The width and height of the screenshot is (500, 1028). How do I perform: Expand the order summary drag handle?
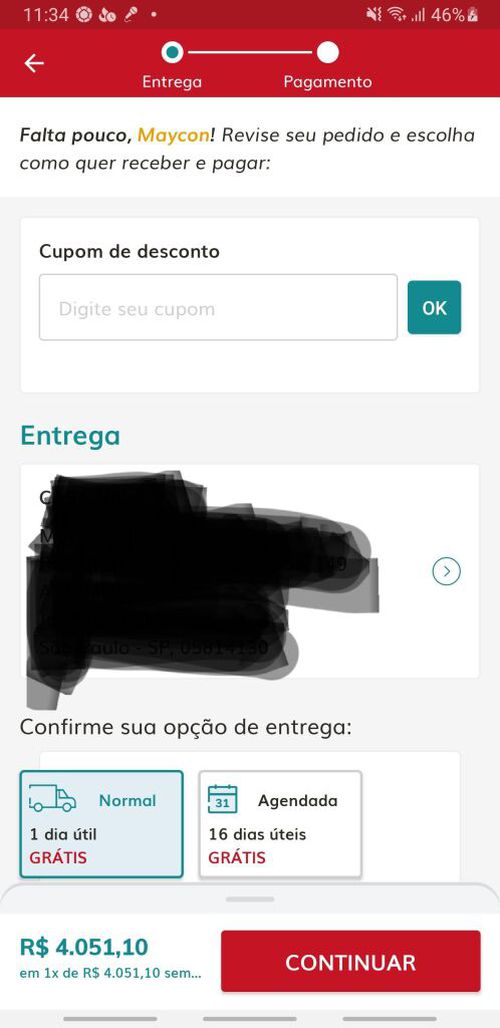pos(250,899)
